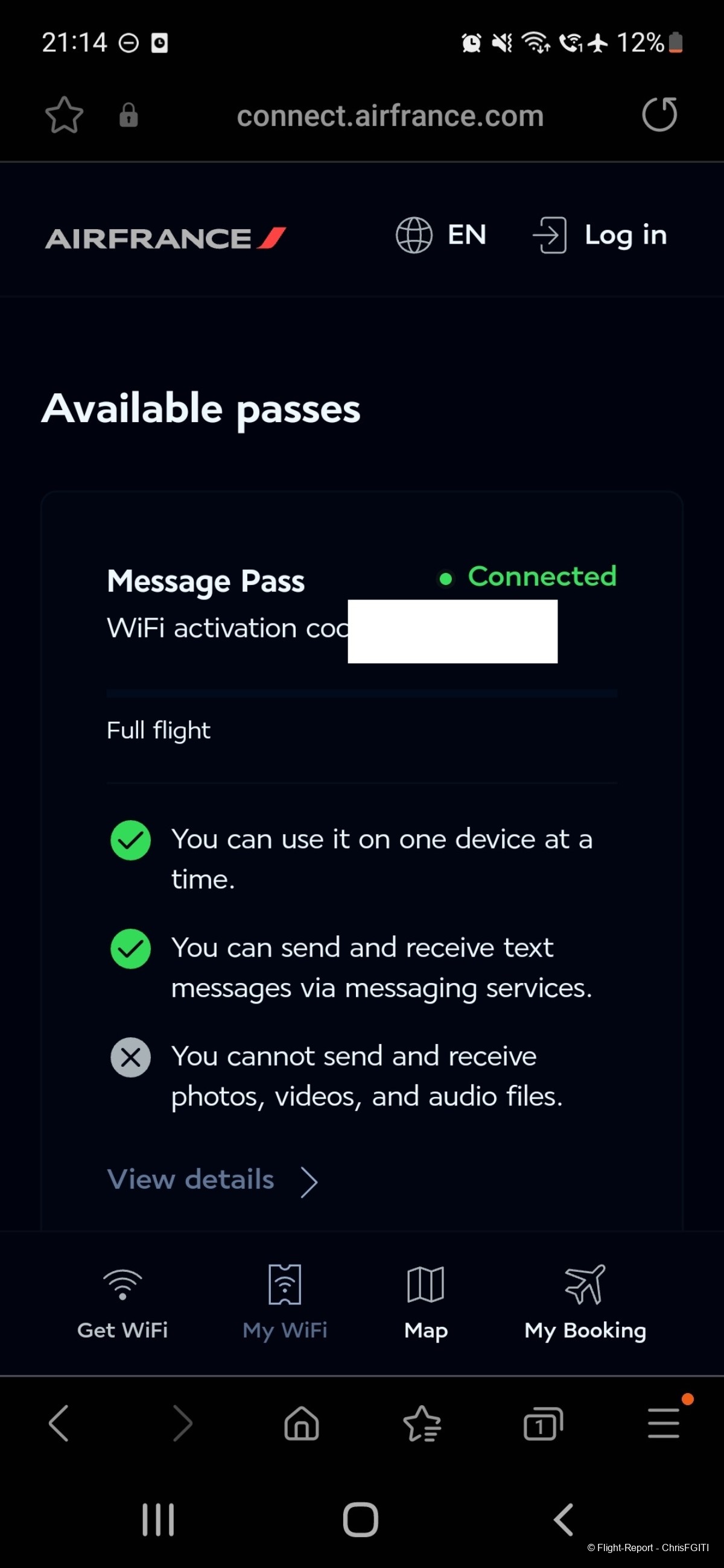Viewport: 724px width, 1568px height.
Task: Bookmark this page with the star icon
Action: click(64, 115)
